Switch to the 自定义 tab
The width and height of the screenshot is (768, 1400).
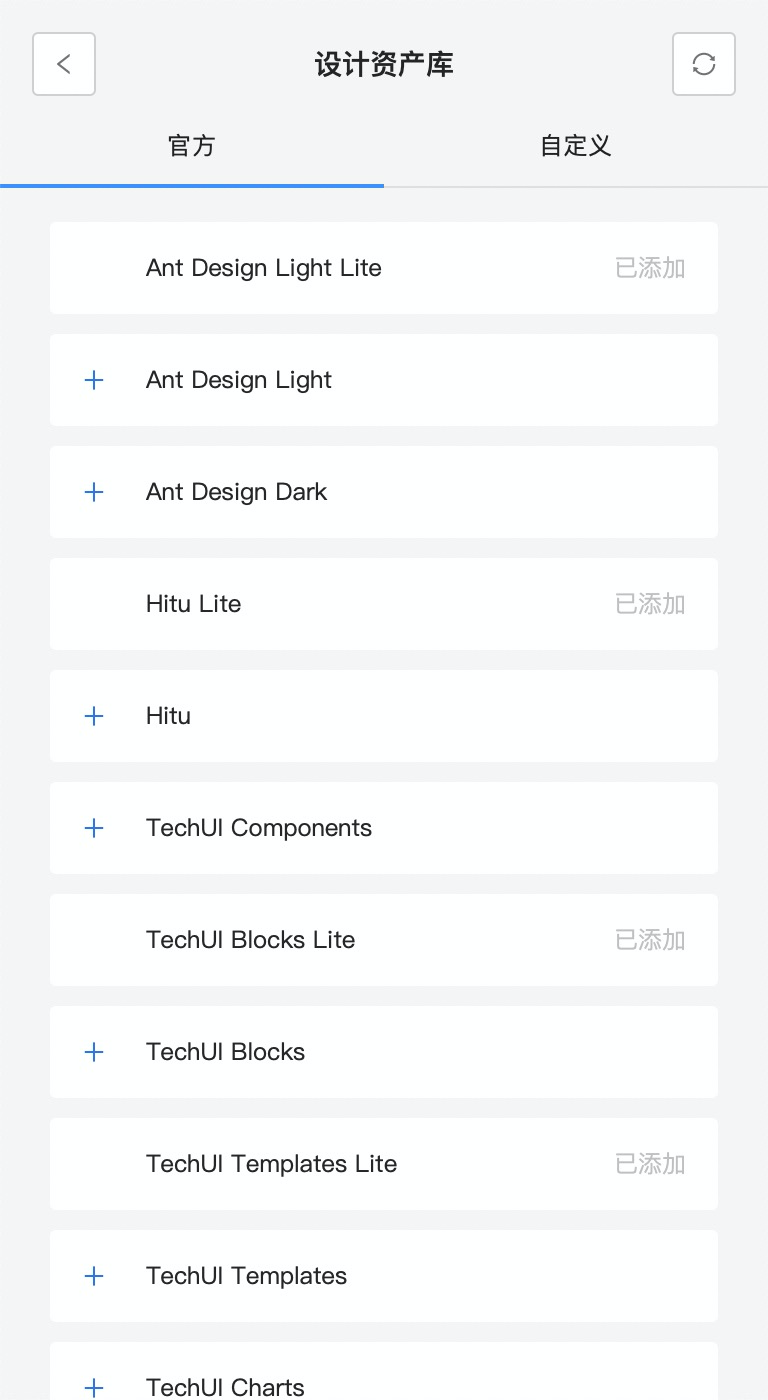click(x=575, y=146)
